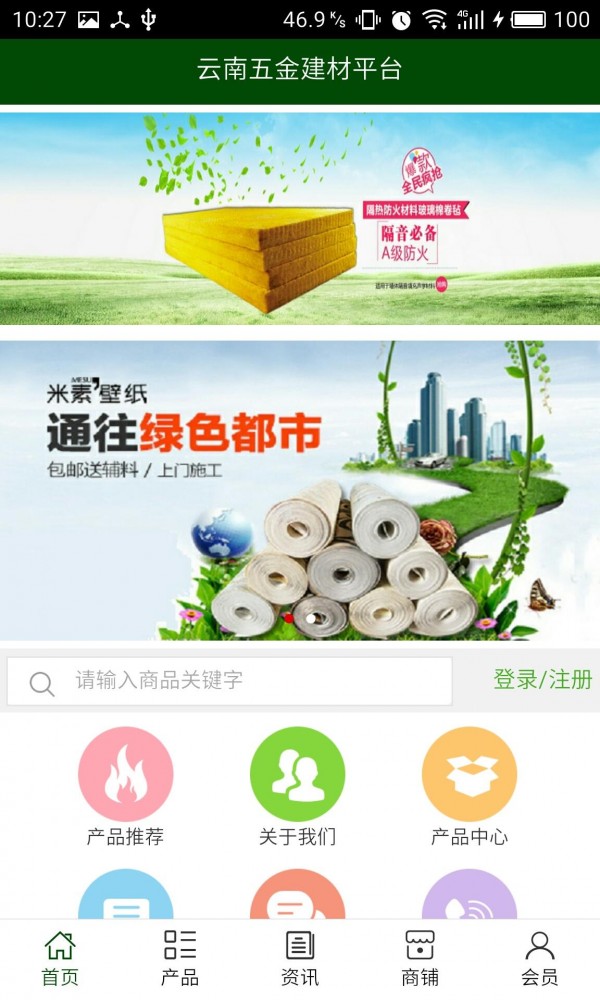Switch to the 会员 tab
600x1000 pixels.
click(540, 958)
